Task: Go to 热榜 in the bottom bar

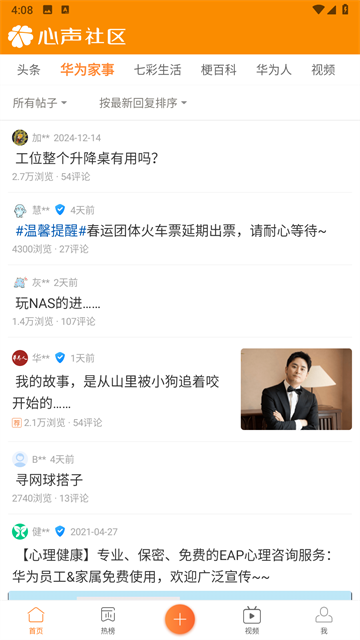Action: coord(108,620)
